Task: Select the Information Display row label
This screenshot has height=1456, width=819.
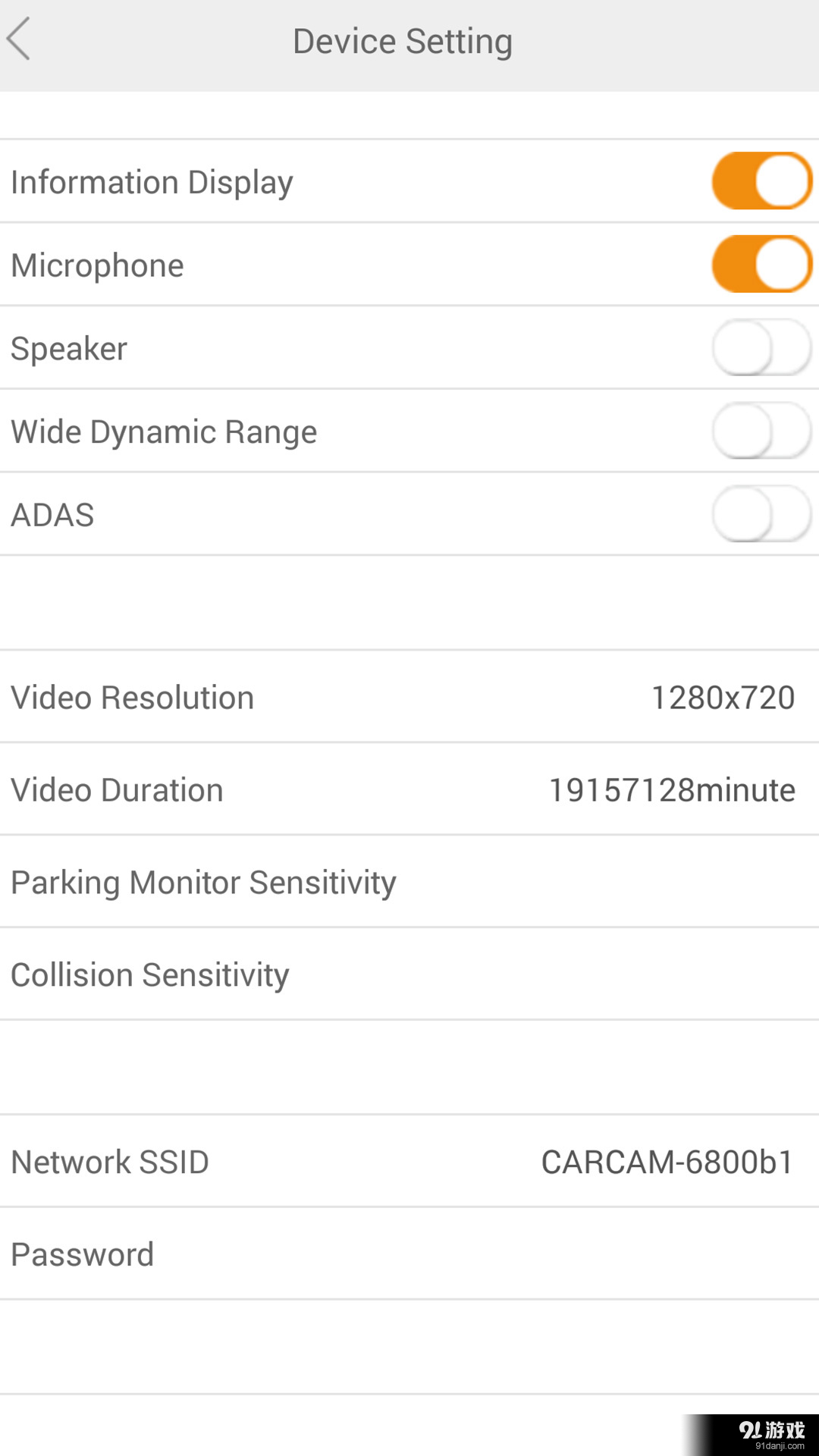Action: tap(152, 181)
